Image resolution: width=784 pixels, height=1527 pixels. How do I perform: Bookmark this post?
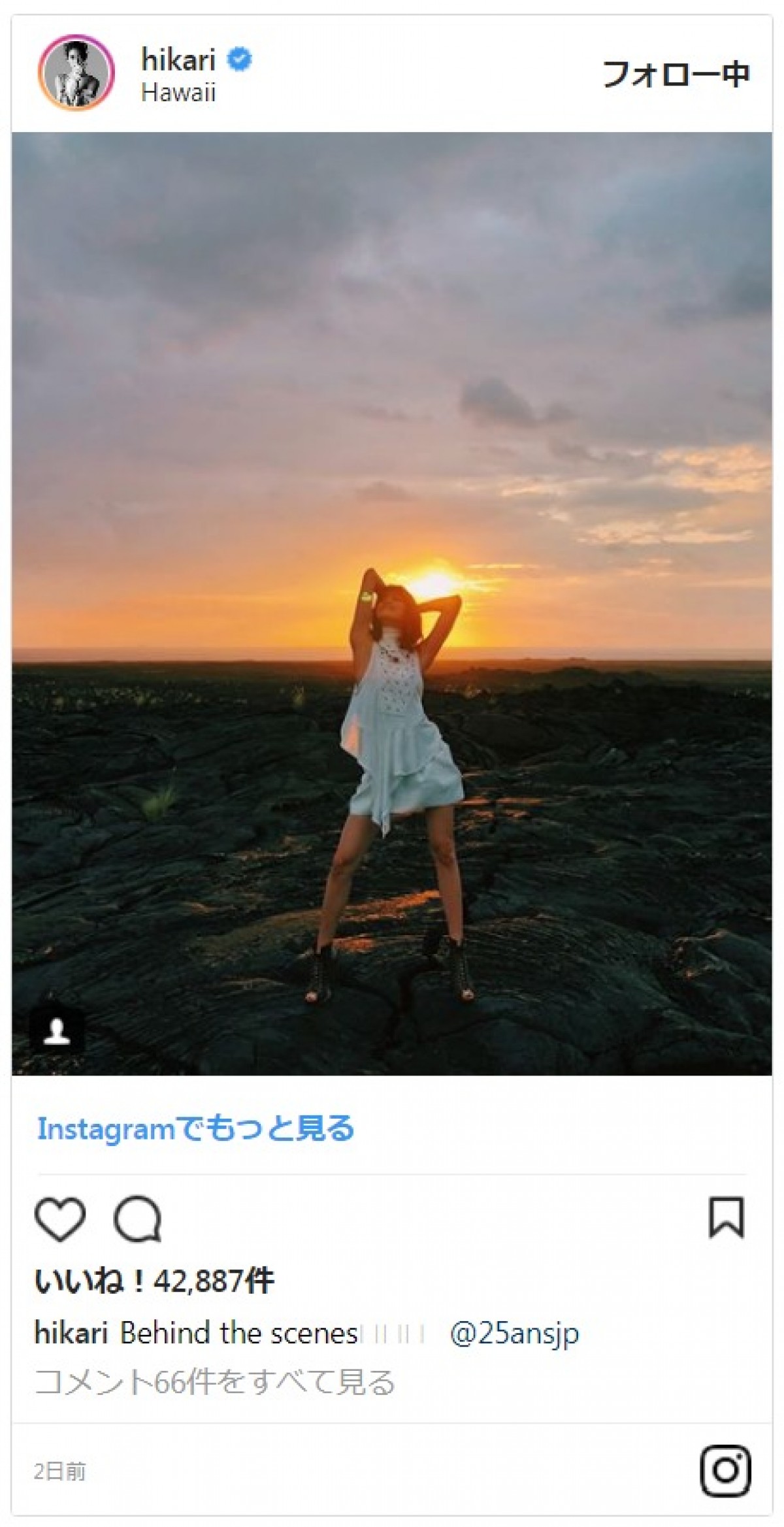coord(726,1217)
